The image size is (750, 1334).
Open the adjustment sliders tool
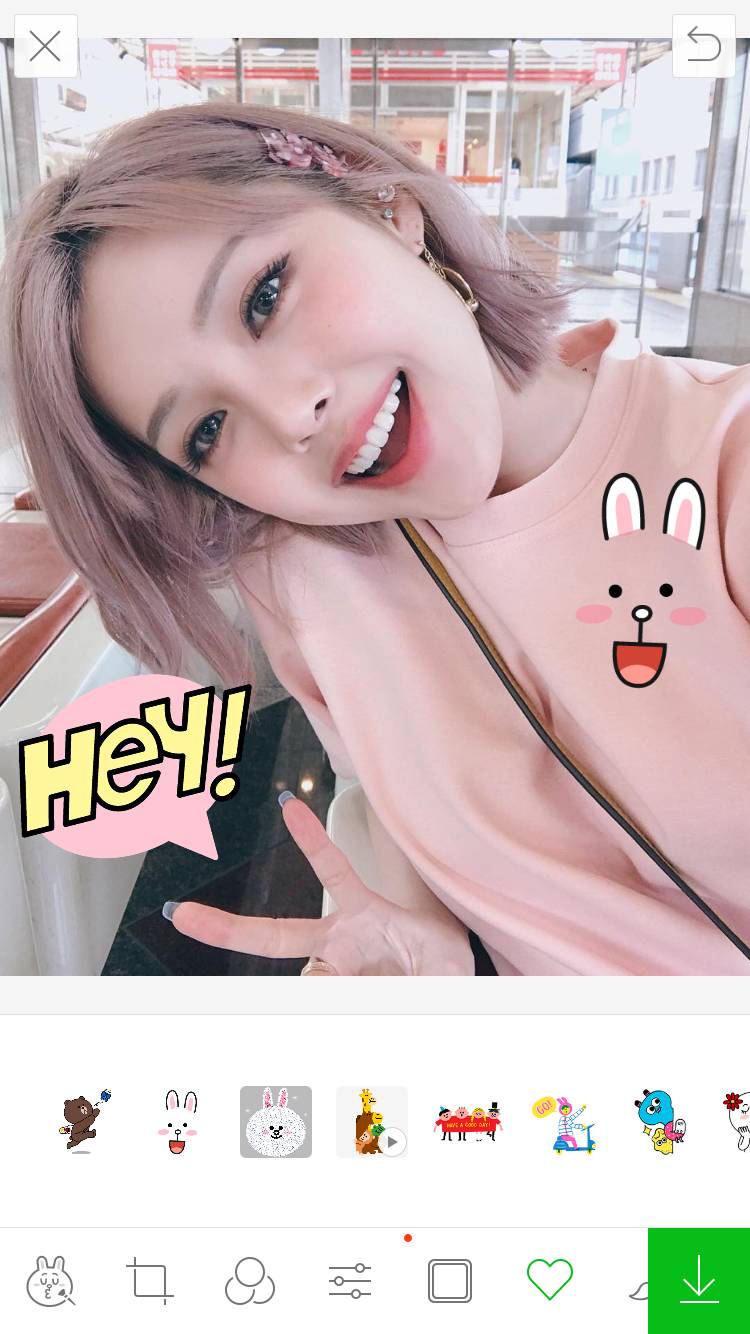pos(350,1281)
